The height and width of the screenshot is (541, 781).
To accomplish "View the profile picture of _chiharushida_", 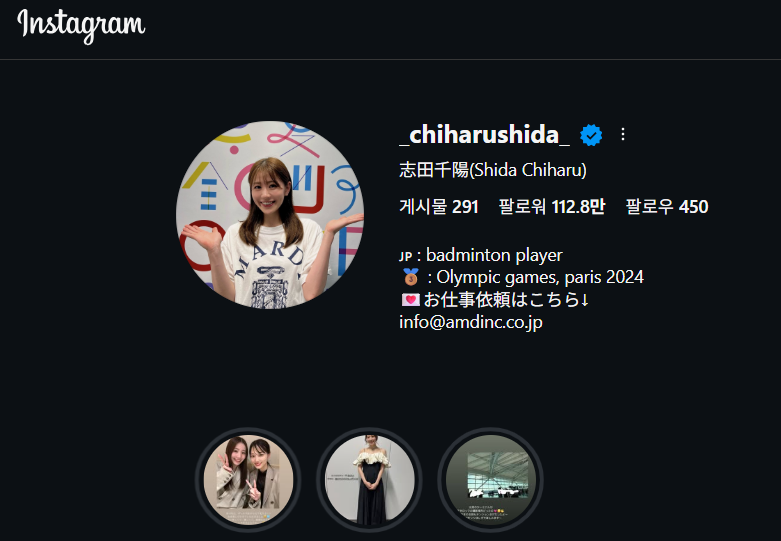I will pyautogui.click(x=270, y=215).
